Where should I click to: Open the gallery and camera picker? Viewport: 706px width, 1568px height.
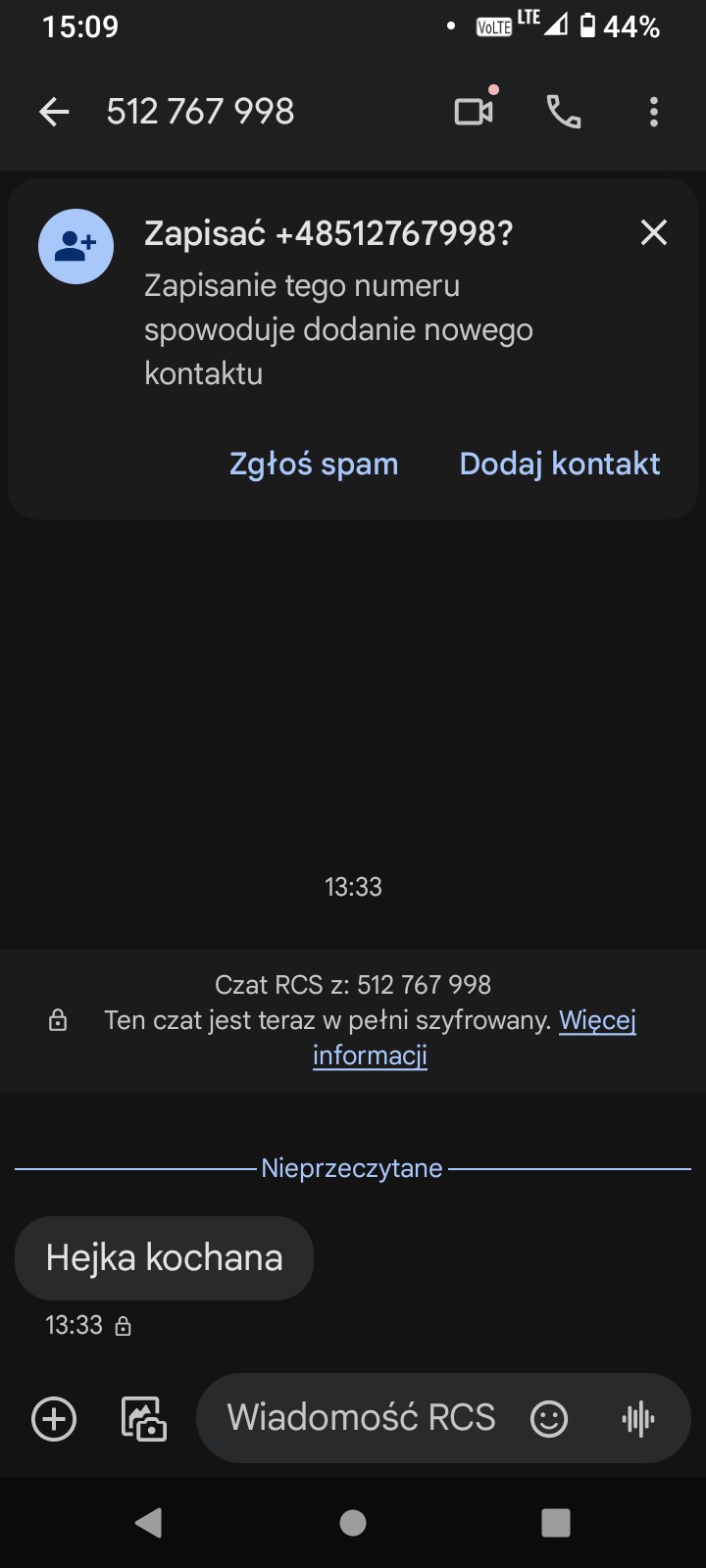coord(143,1418)
